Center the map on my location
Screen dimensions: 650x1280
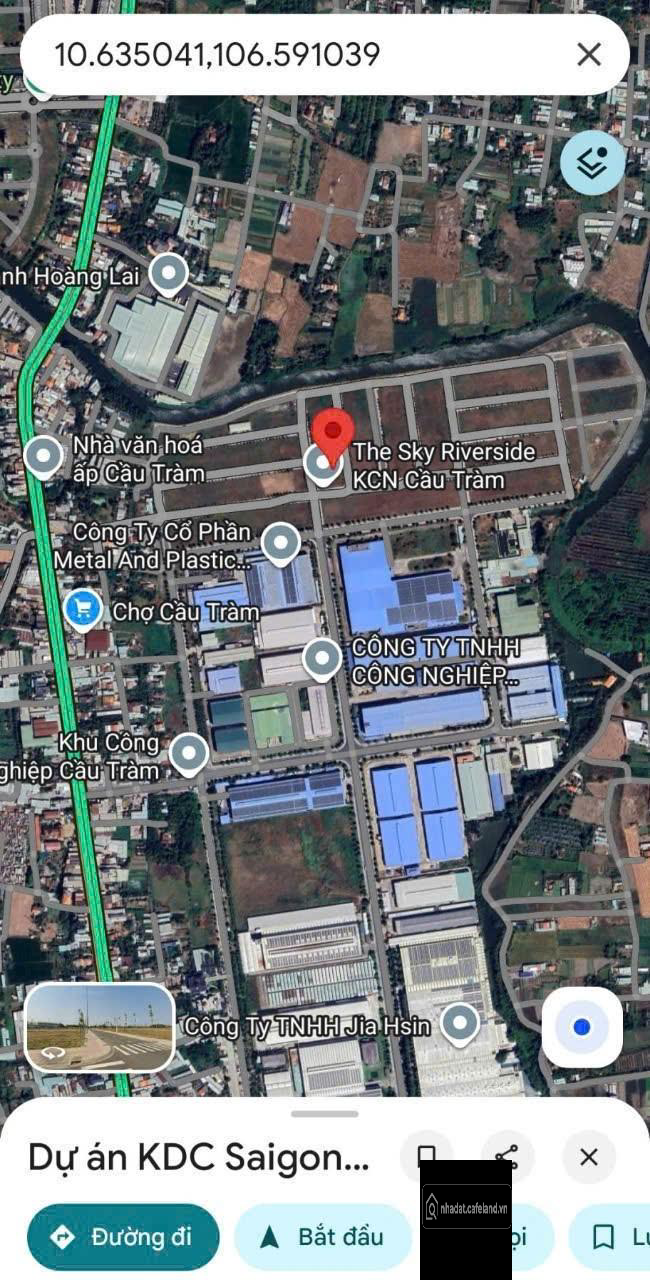582,1027
